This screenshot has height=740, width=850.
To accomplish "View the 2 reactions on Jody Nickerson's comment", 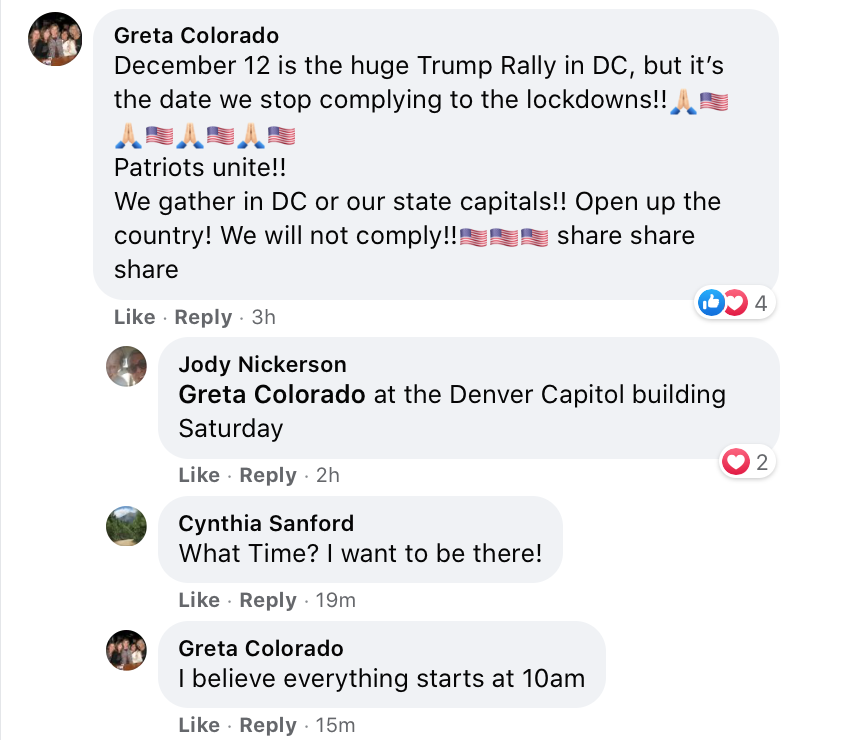I will [746, 462].
